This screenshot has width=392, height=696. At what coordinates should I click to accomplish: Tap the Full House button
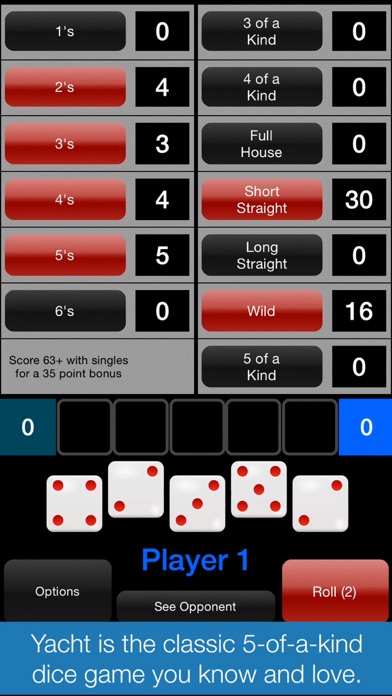click(262, 143)
